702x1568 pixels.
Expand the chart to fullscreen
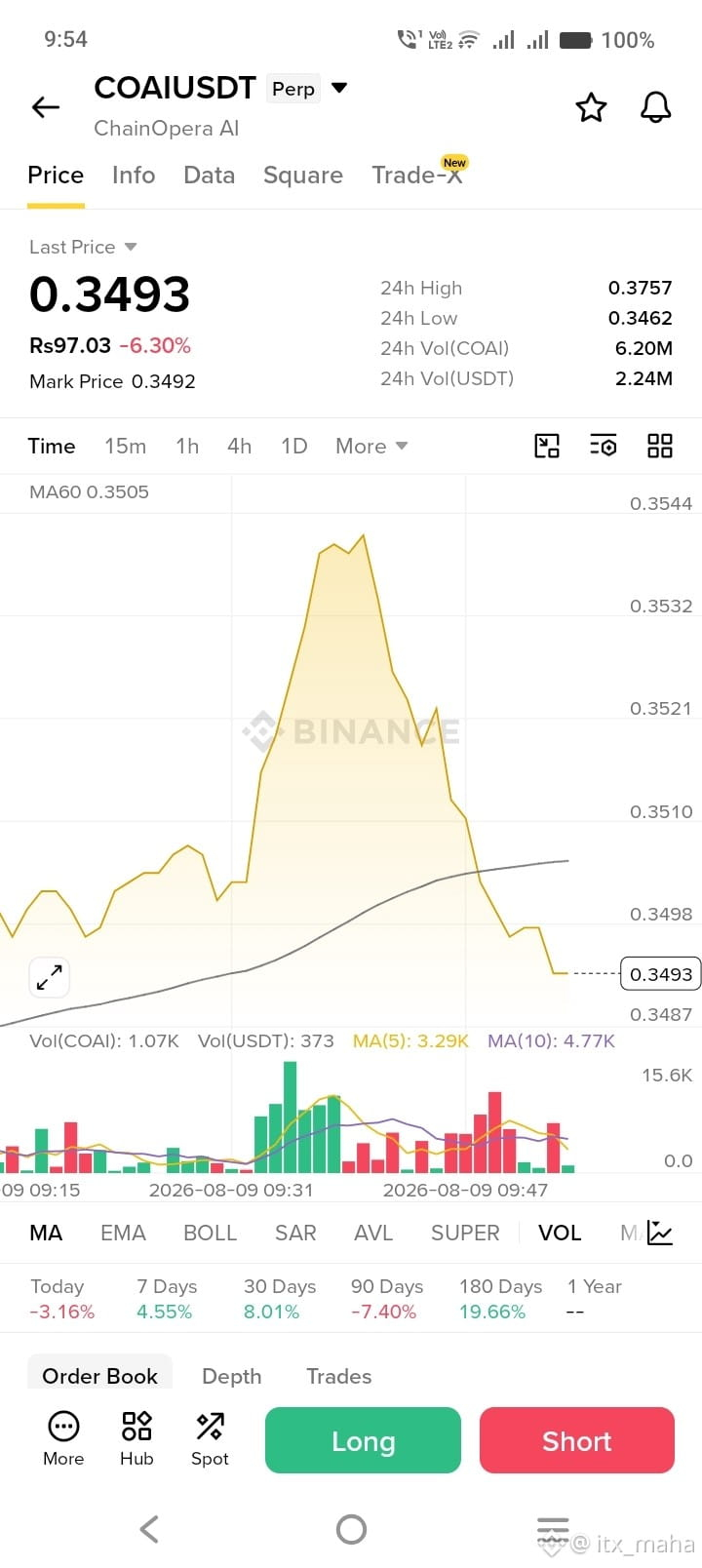(x=49, y=977)
